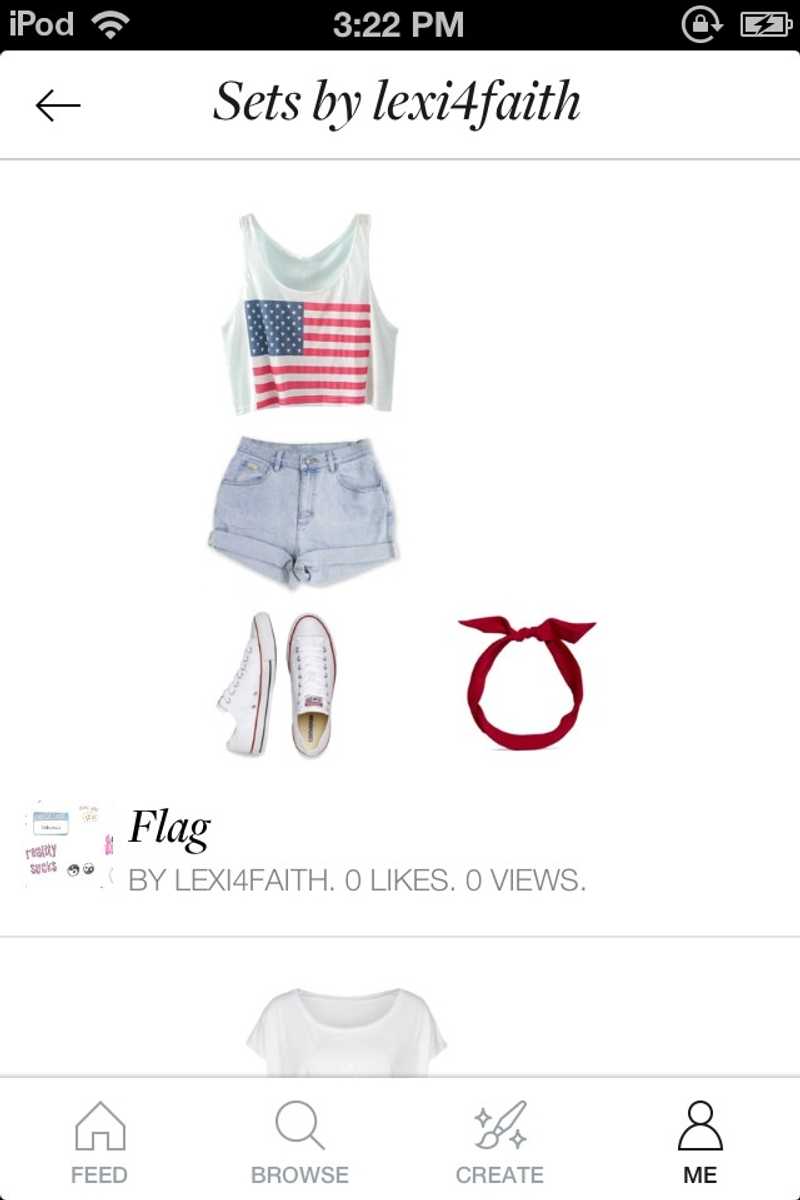
Task: Open the Flag outfit set
Action: [400, 480]
